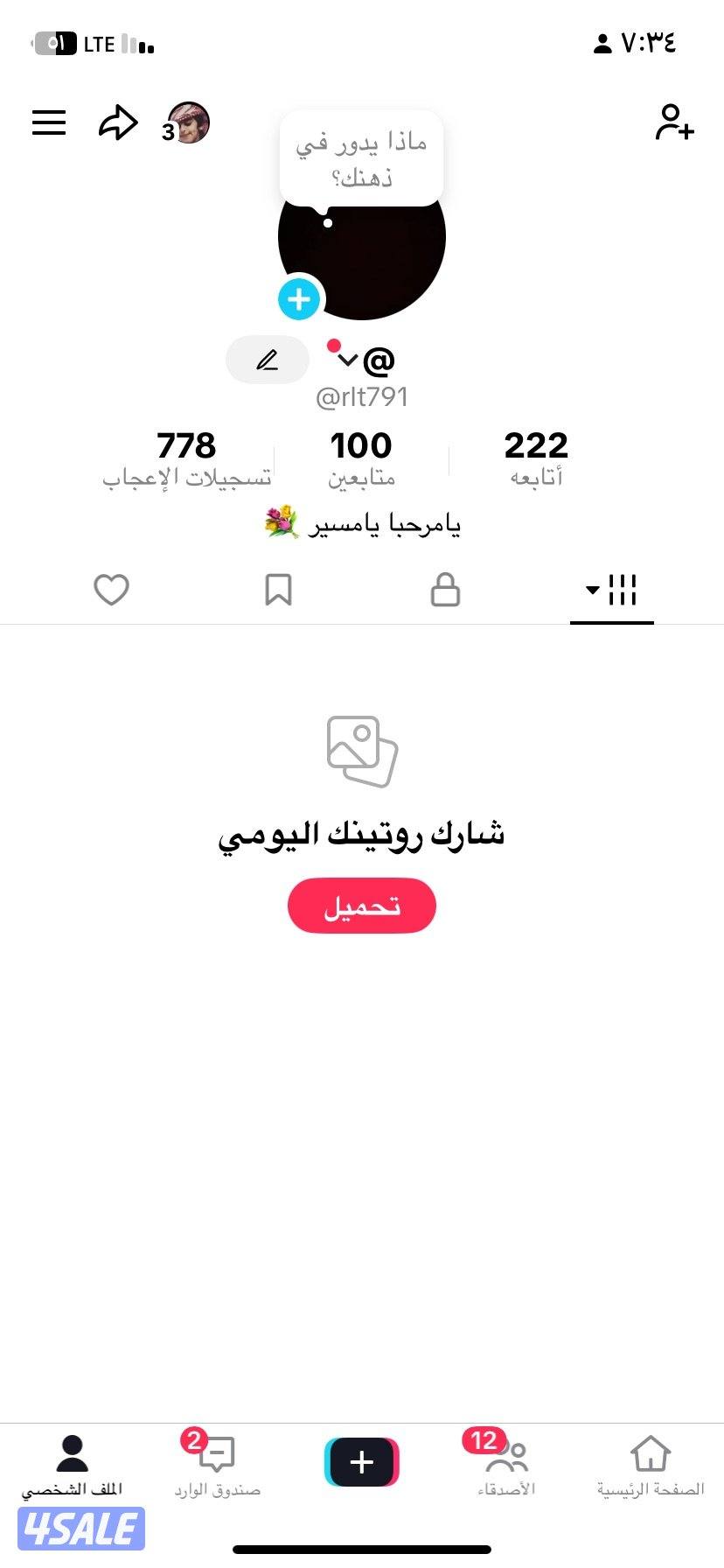This screenshot has width=724, height=1568.
Task: Open صندوق الوارد inbox icon
Action: 217,1454
